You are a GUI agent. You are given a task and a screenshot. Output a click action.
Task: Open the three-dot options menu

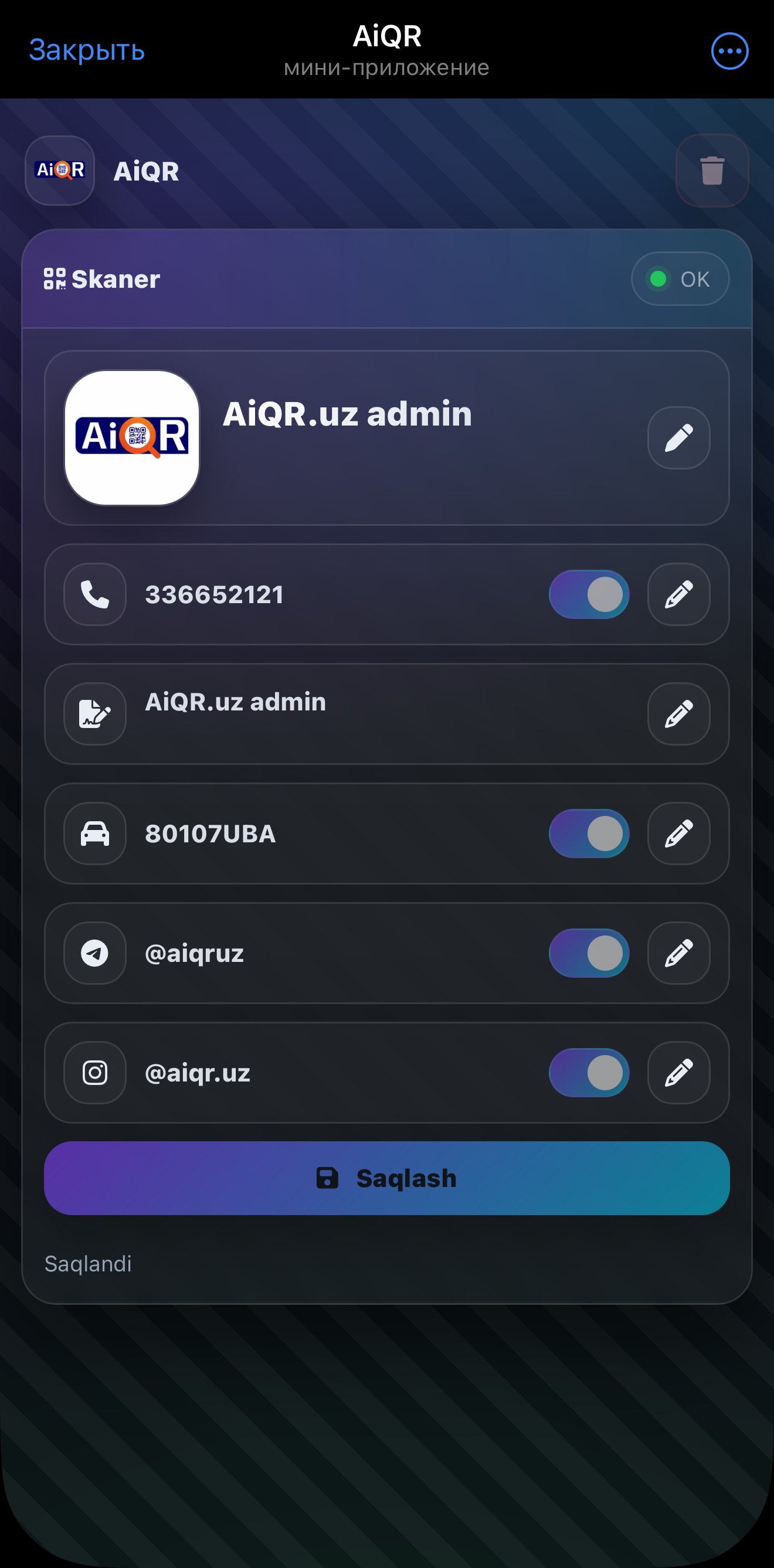coord(729,51)
